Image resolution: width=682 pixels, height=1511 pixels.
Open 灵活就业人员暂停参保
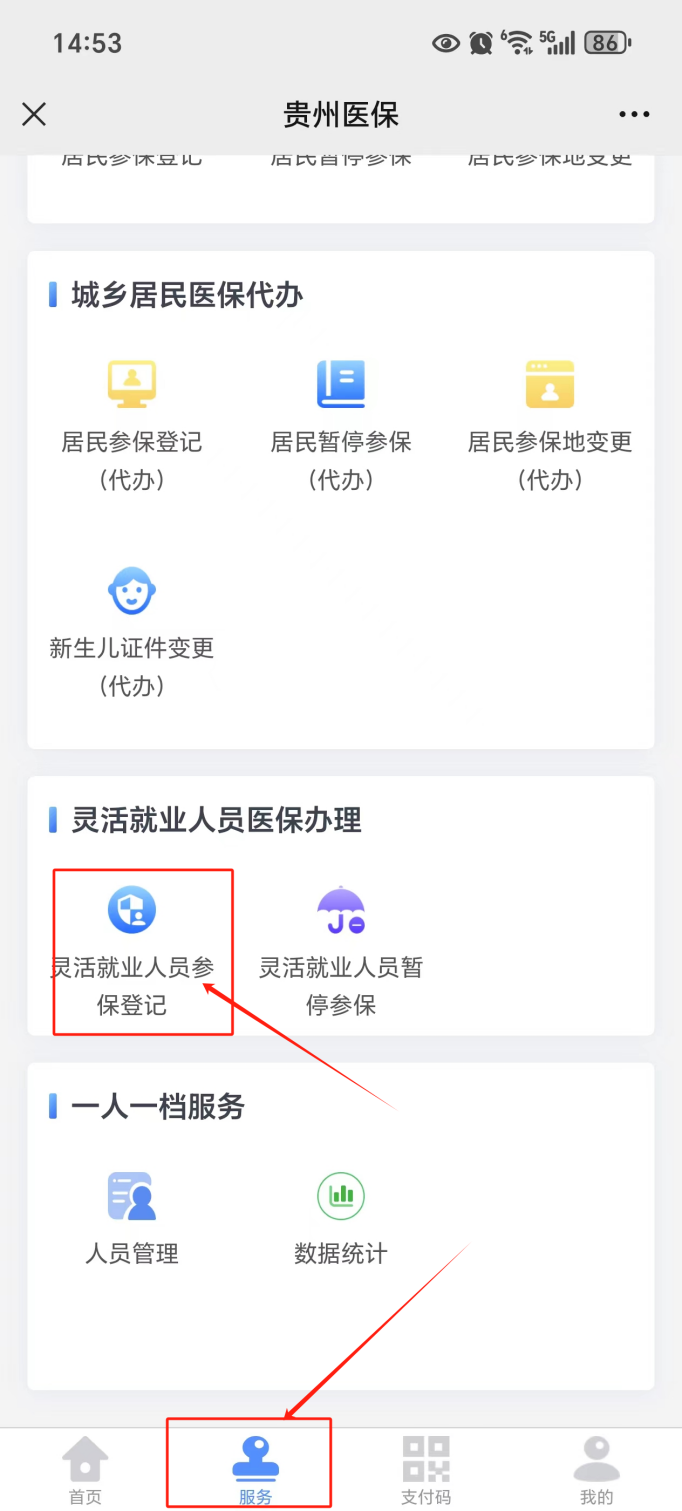341,952
